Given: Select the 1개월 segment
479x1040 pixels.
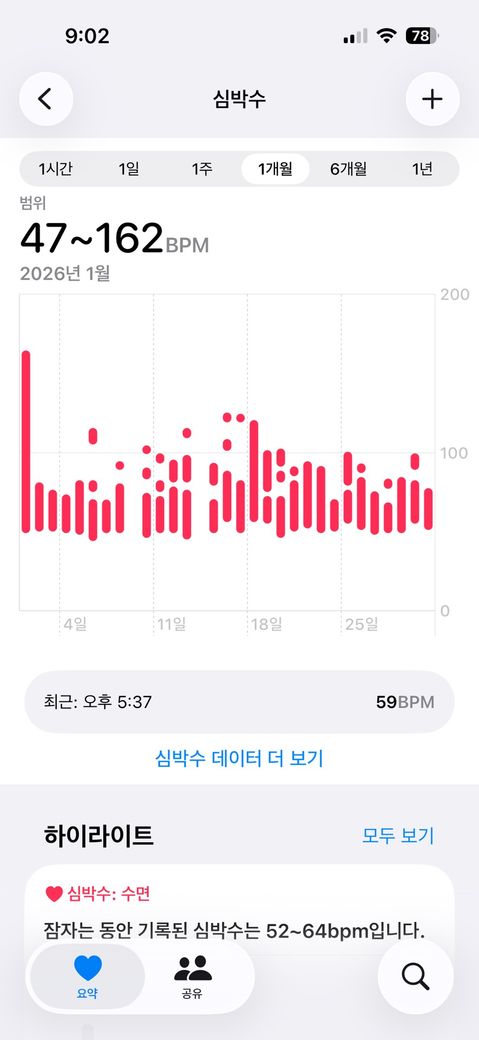Looking at the screenshot, I should (x=275, y=169).
